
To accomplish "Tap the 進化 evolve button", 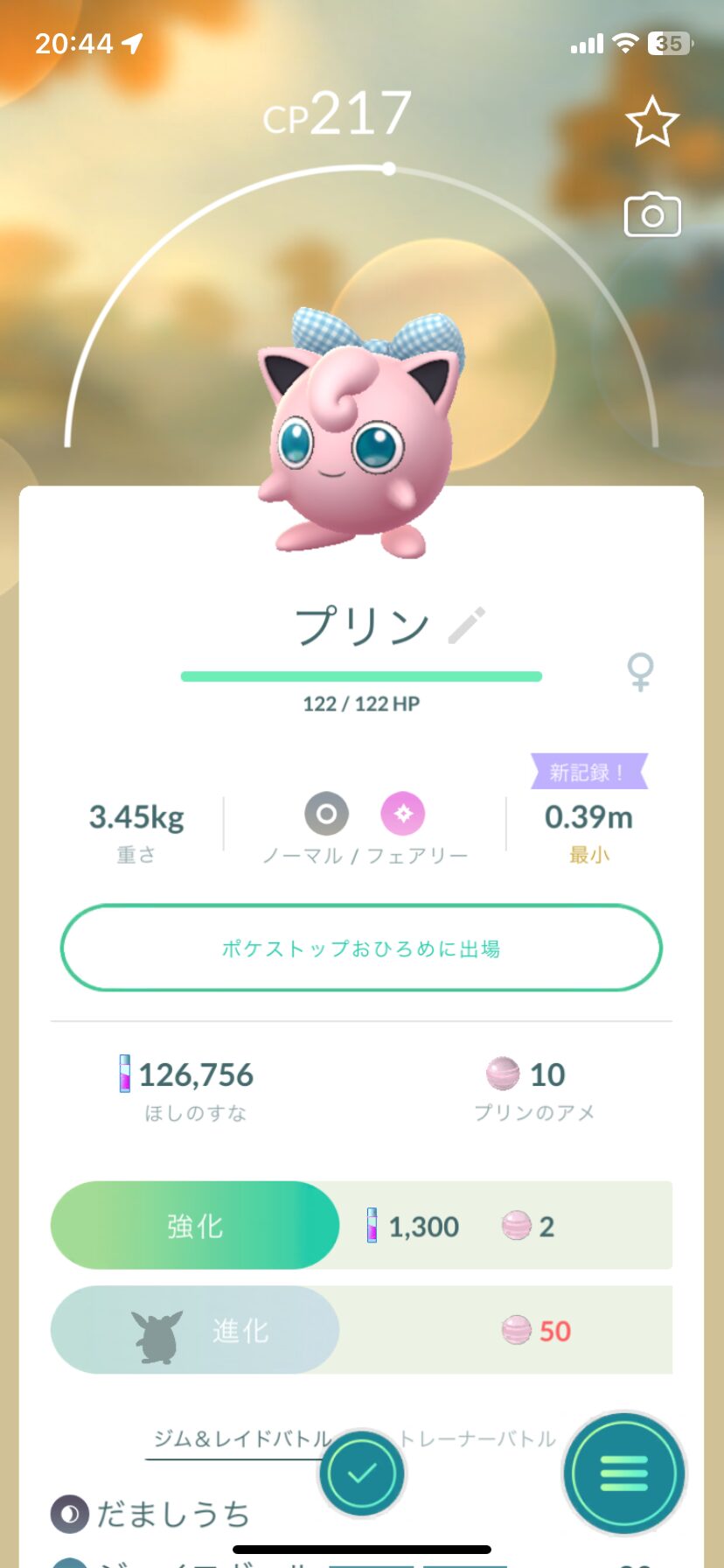I will (x=195, y=1330).
